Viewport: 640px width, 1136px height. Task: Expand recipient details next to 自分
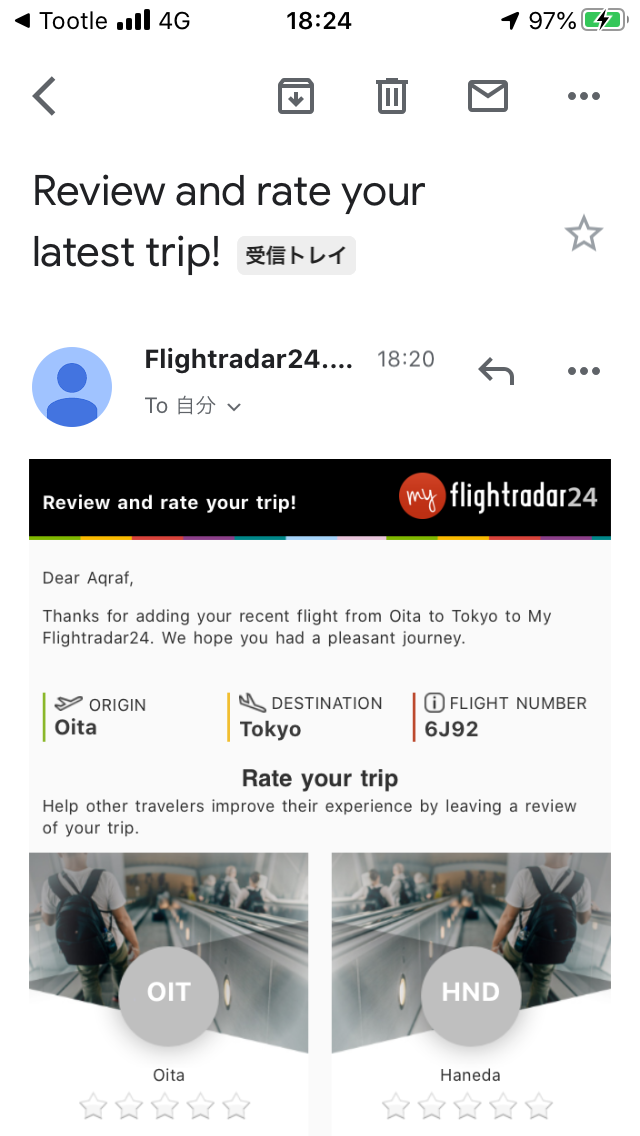tap(234, 407)
